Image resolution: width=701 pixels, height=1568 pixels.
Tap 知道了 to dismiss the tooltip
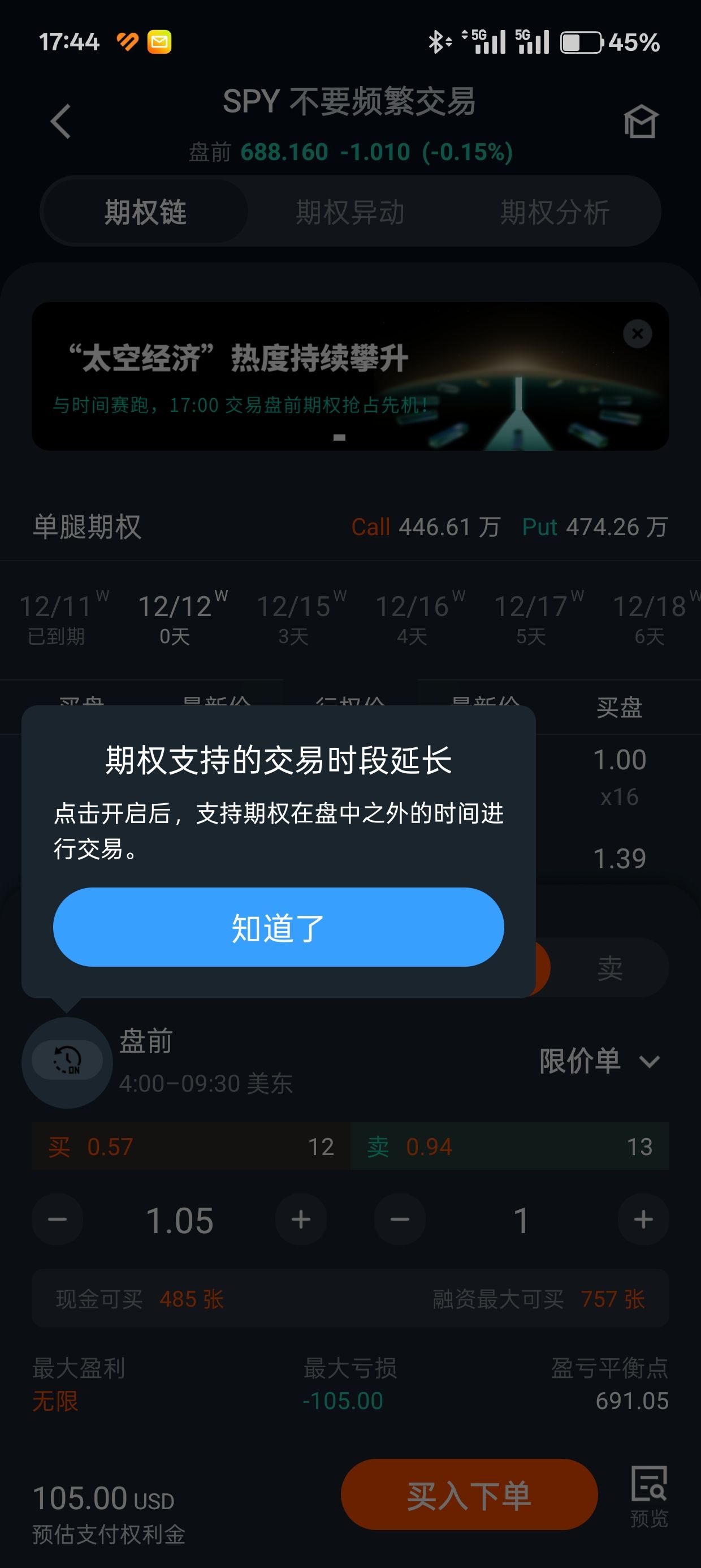point(278,927)
